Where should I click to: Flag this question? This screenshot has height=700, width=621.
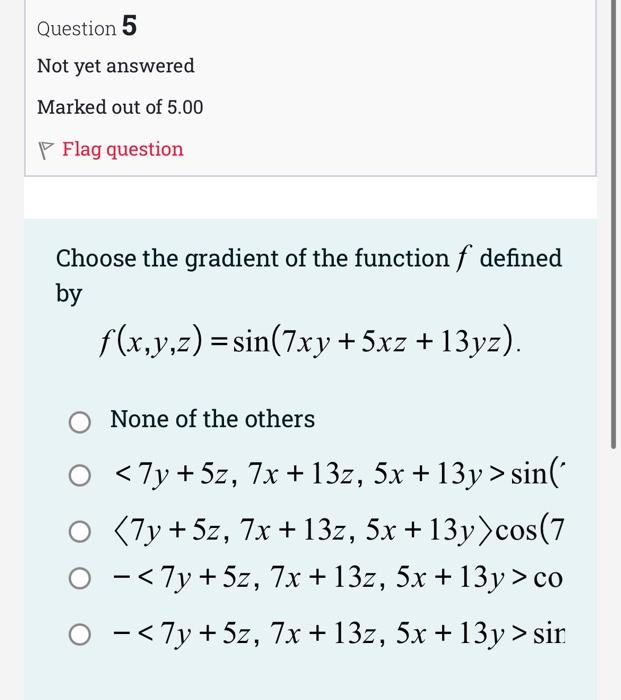[122, 150]
